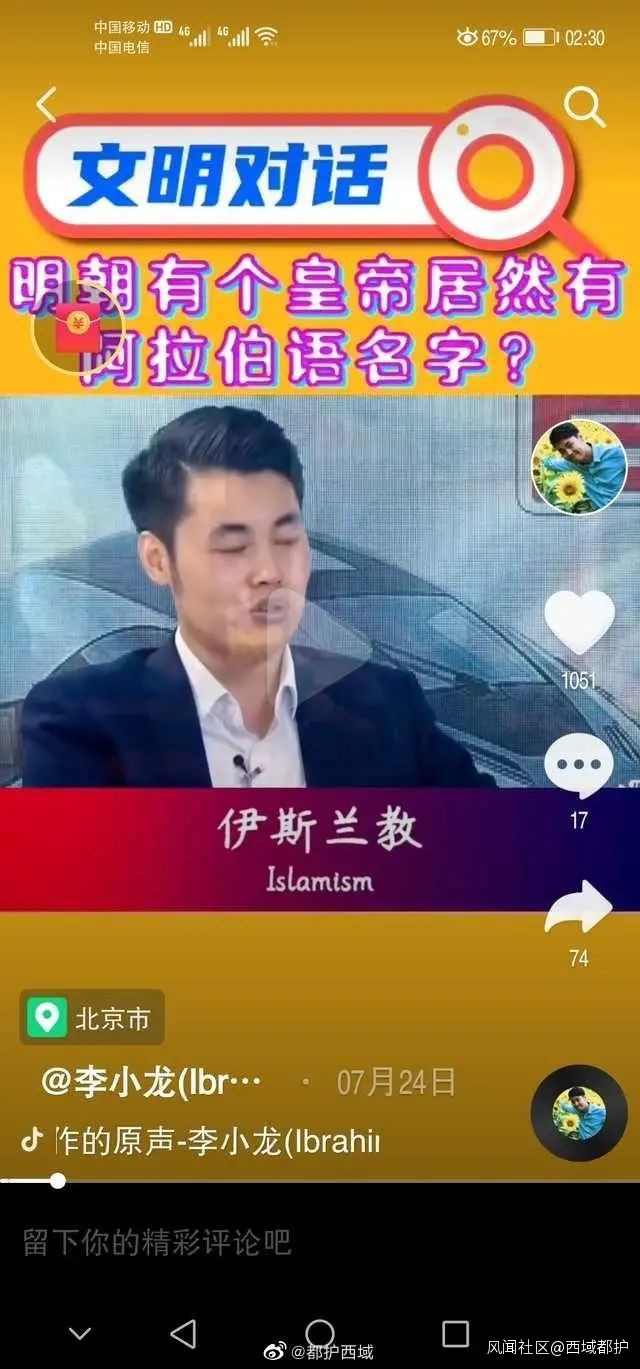The width and height of the screenshot is (640, 1369).
Task: Open the @李小龙 author name
Action: 152,1081
